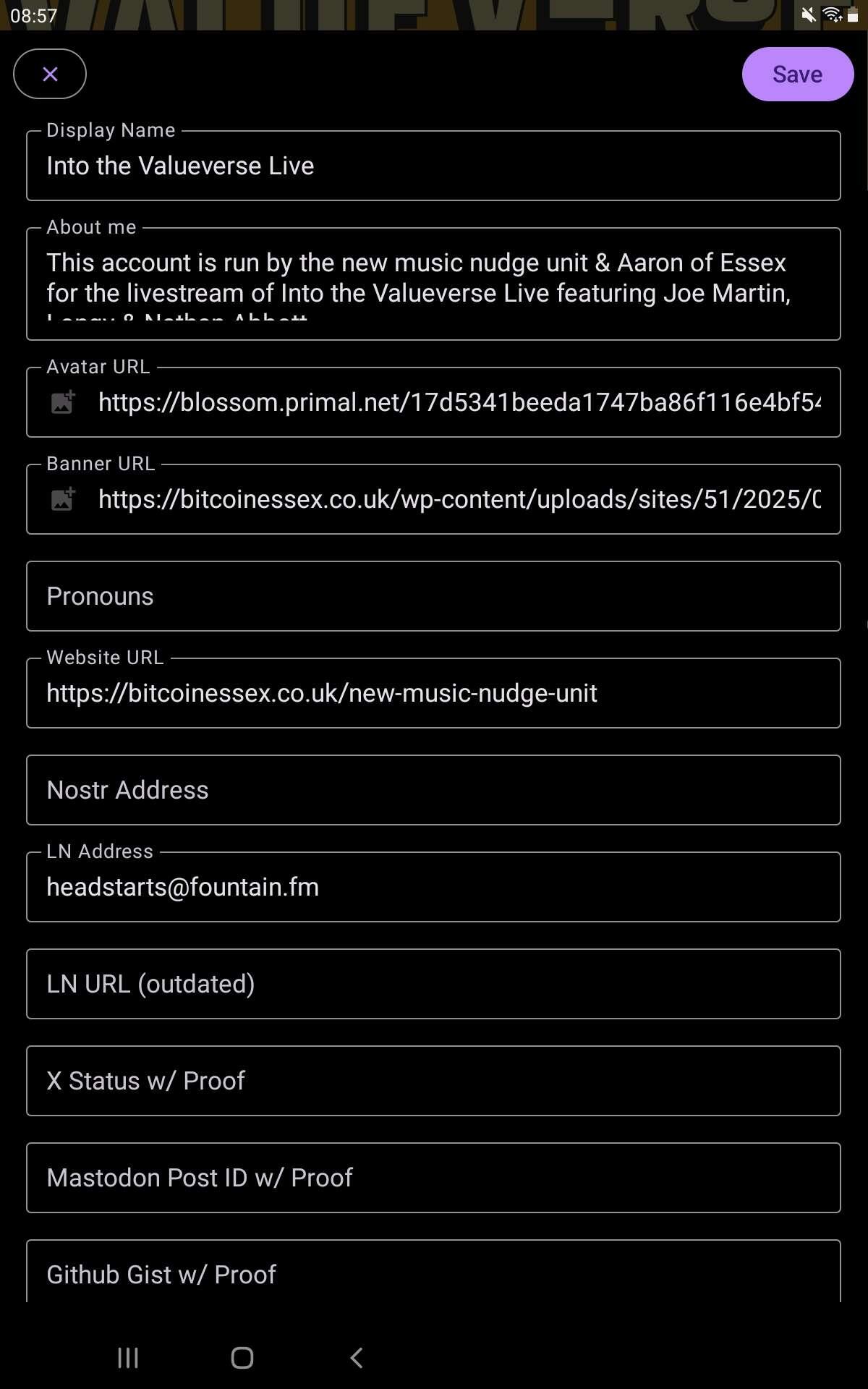Save the profile changes
The width and height of the screenshot is (868, 1389).
(797, 74)
